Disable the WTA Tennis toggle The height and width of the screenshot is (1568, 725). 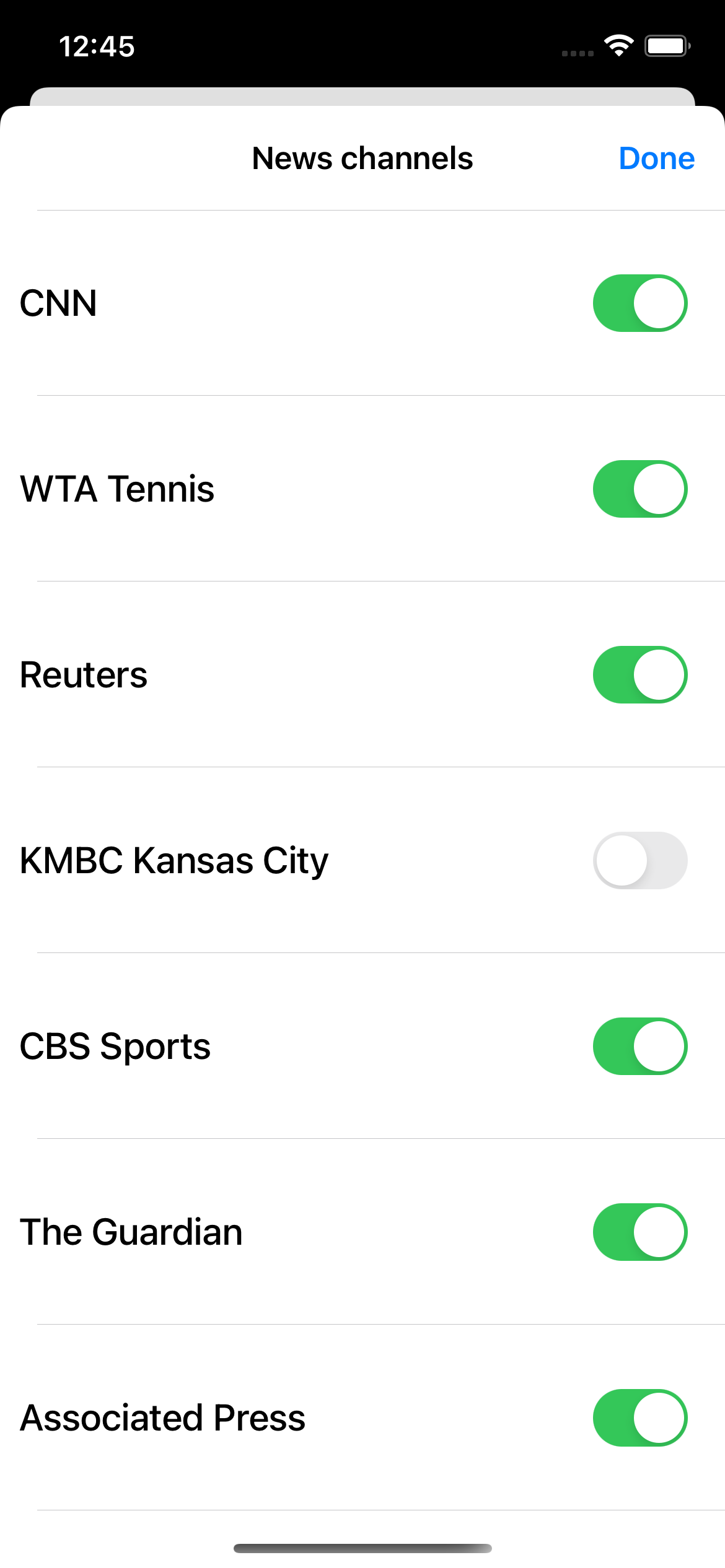[x=640, y=489]
